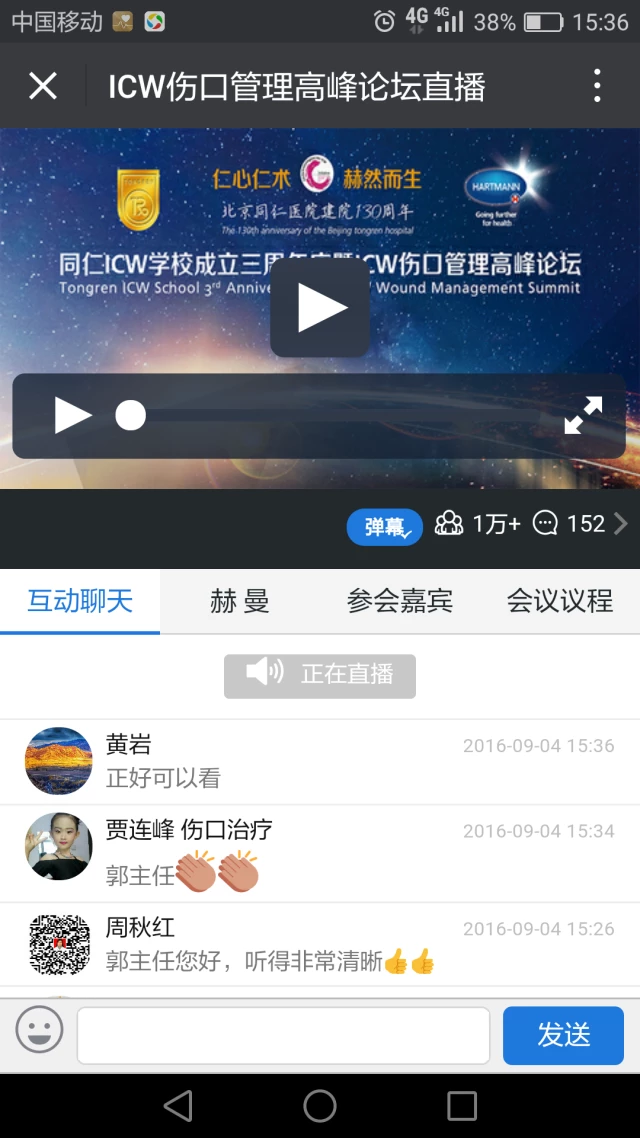
Task: Tap the 正在直播 live indicator button
Action: [320, 675]
